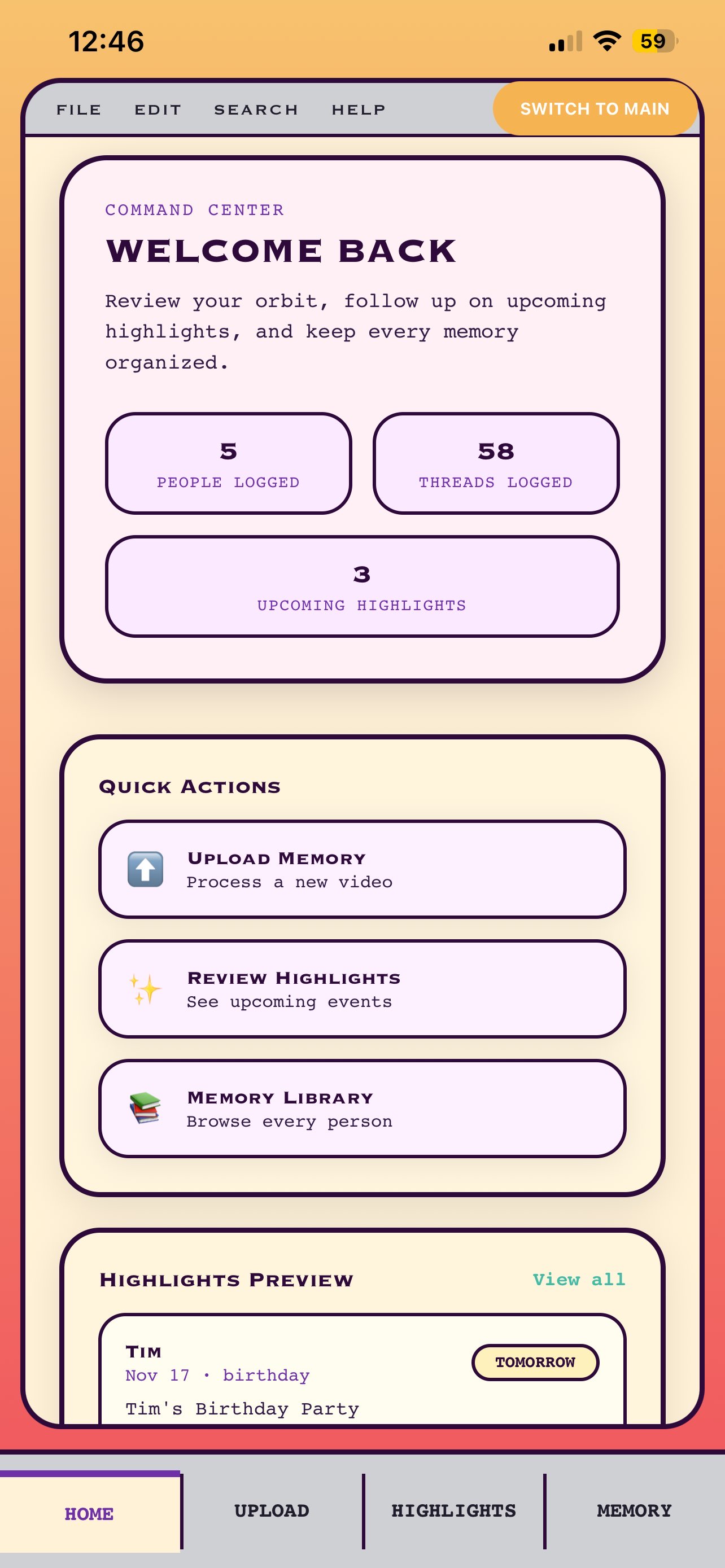Switch to the Highlights tab
Image resolution: width=725 pixels, height=1568 pixels.
[453, 1511]
